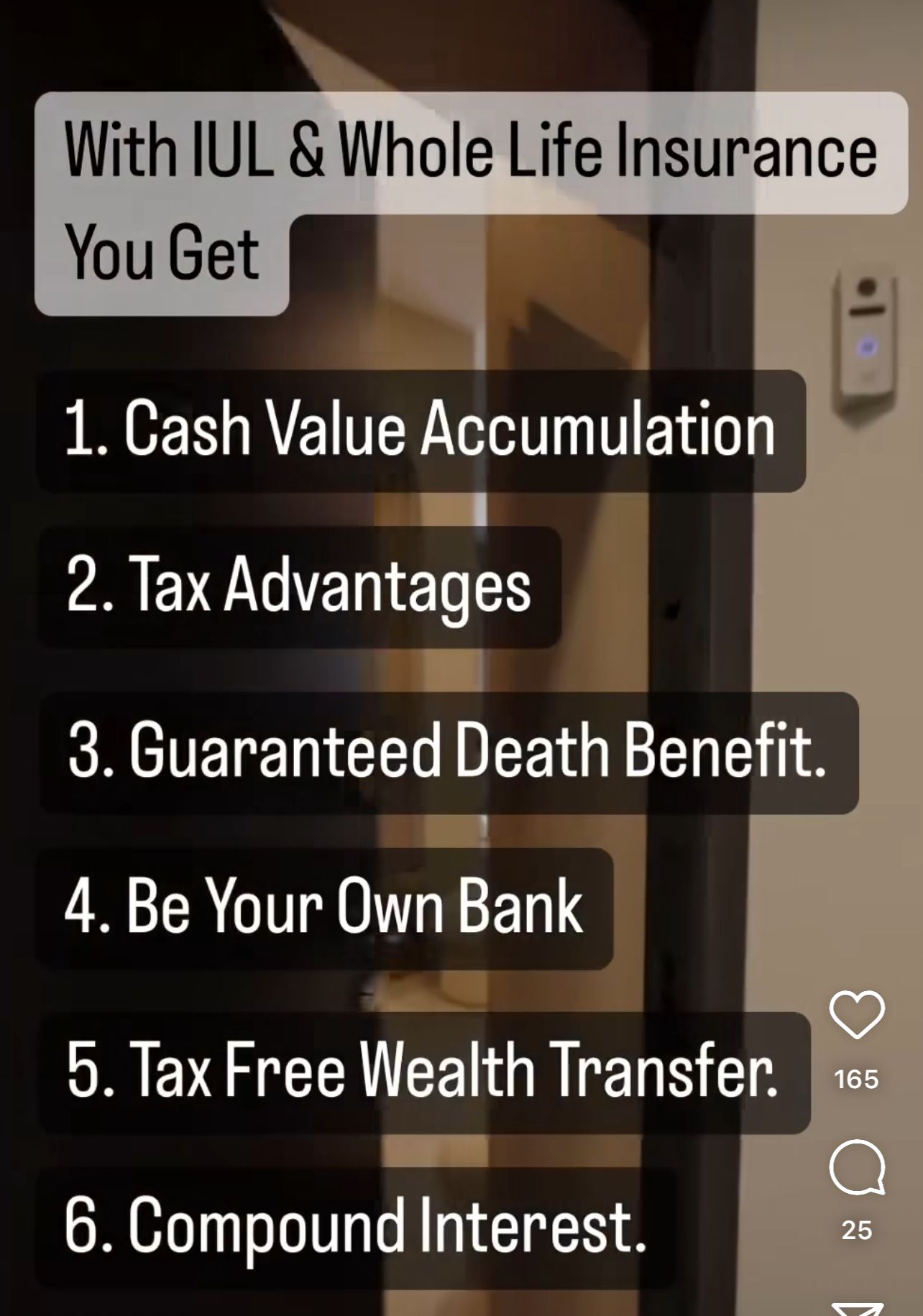
Task: Like this reel with the heart icon
Action: [857, 1014]
